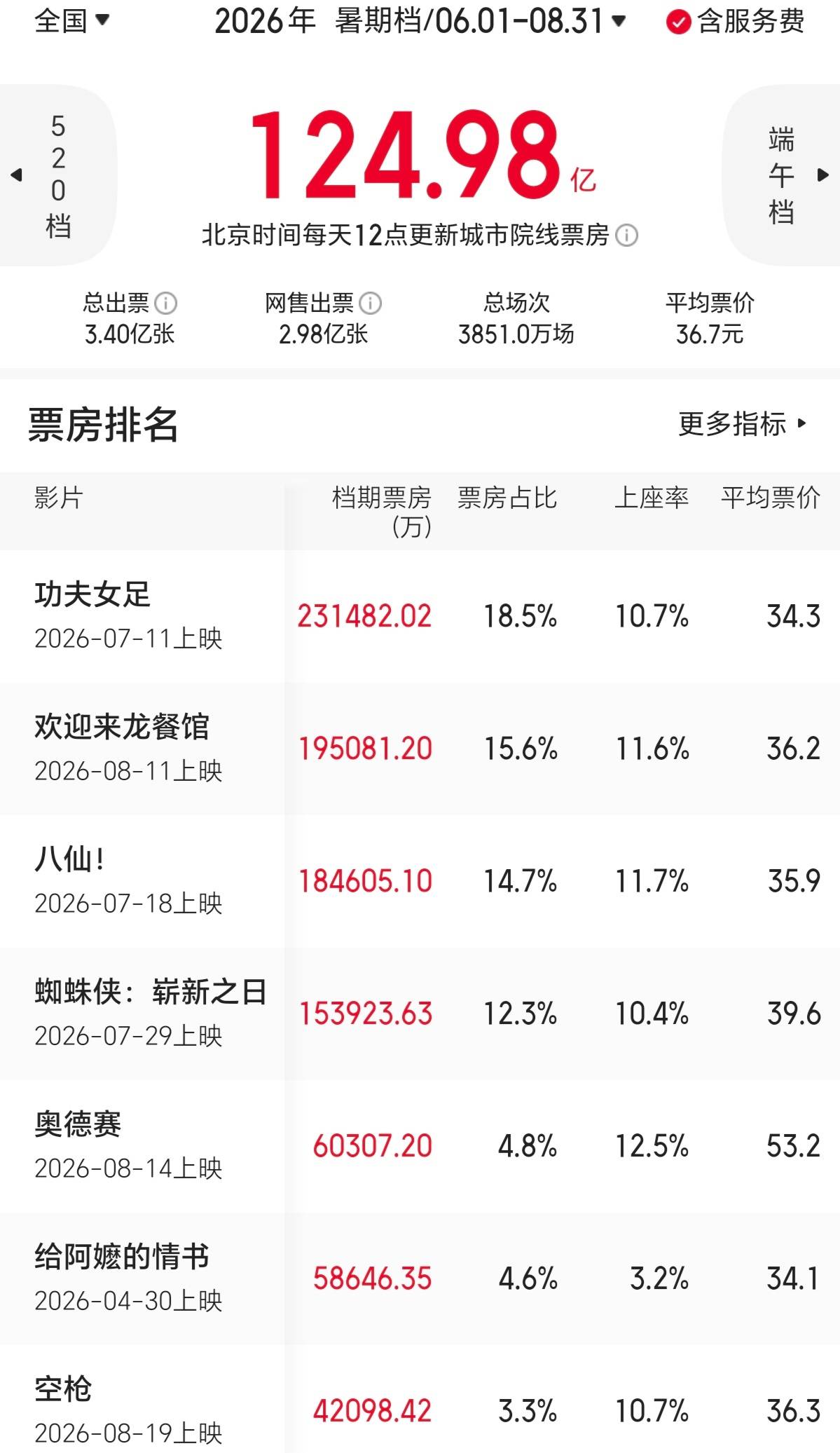Open the 蜘蛛侠：崭新之日 movie row
The width and height of the screenshot is (840, 1453).
tap(420, 1014)
